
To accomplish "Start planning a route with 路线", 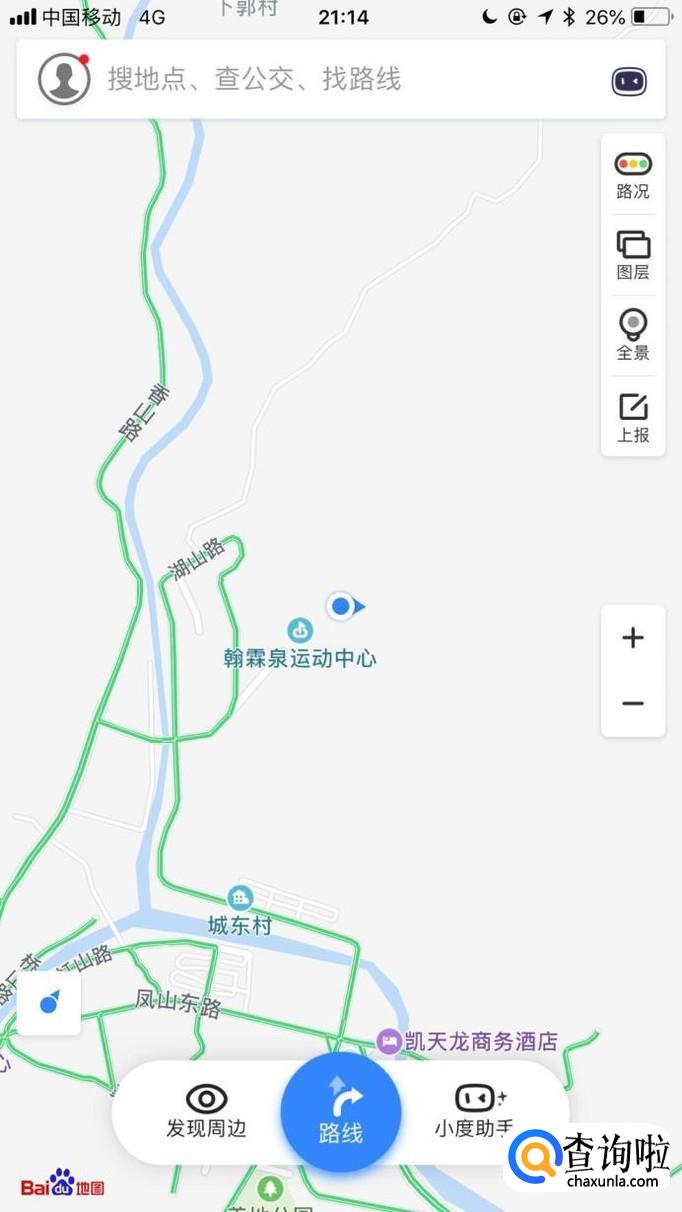I will (341, 1112).
